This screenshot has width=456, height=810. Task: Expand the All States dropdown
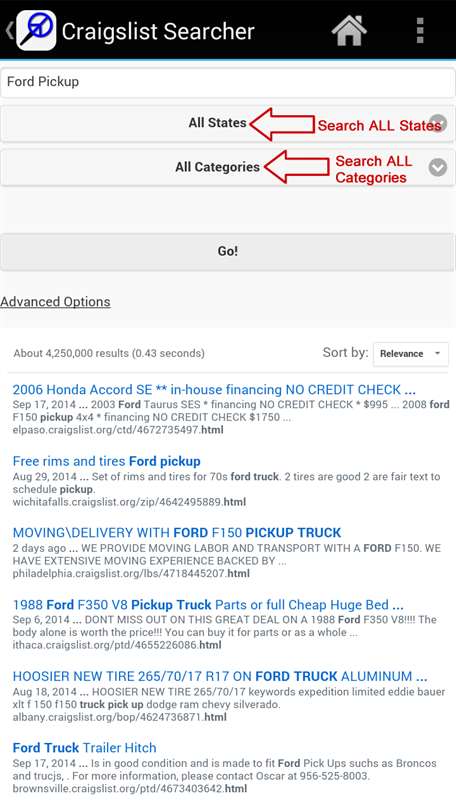pyautogui.click(x=228, y=123)
